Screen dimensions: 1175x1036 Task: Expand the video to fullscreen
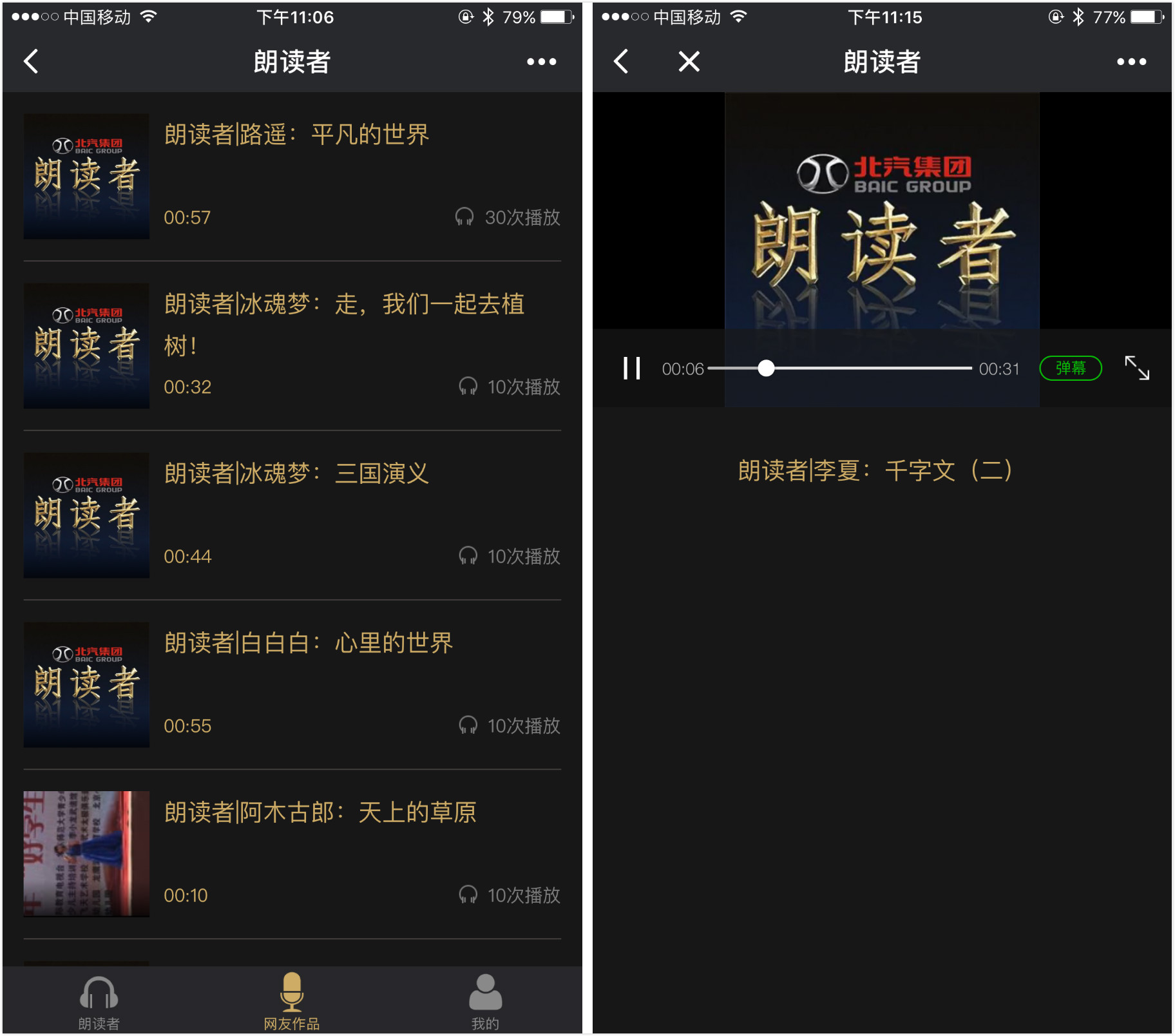pos(1136,369)
